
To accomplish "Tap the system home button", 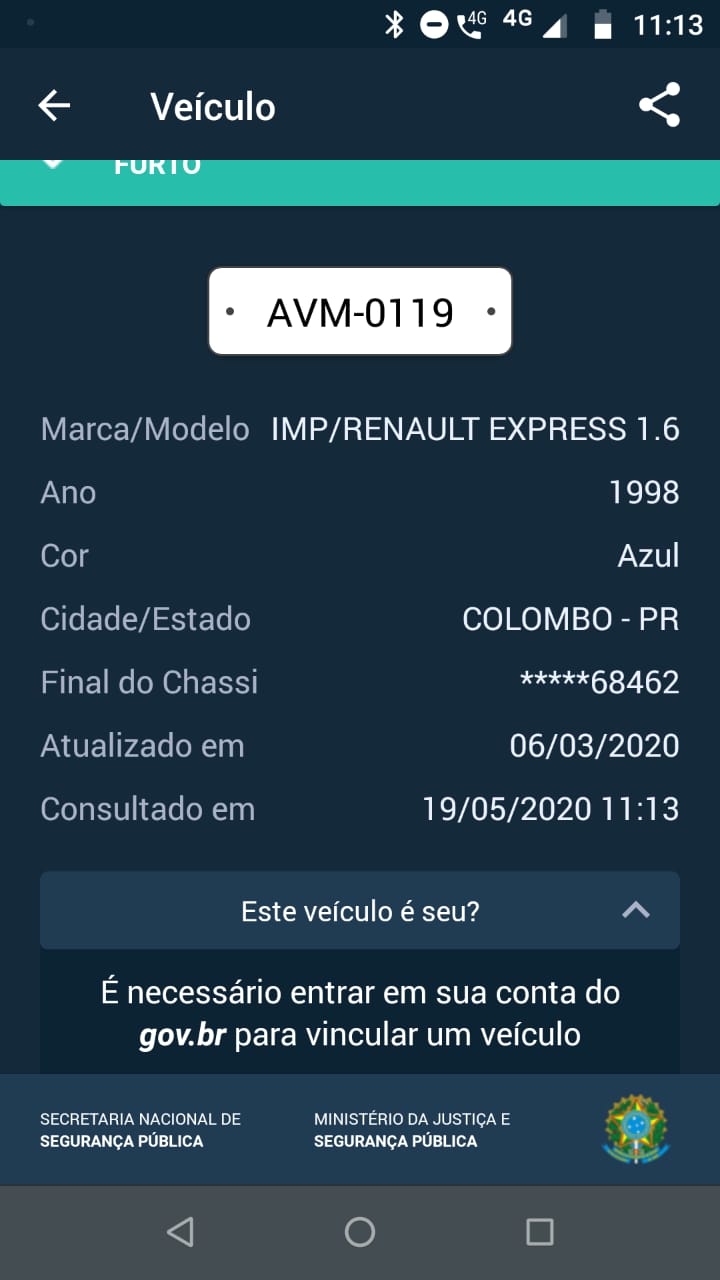I will click(360, 1232).
